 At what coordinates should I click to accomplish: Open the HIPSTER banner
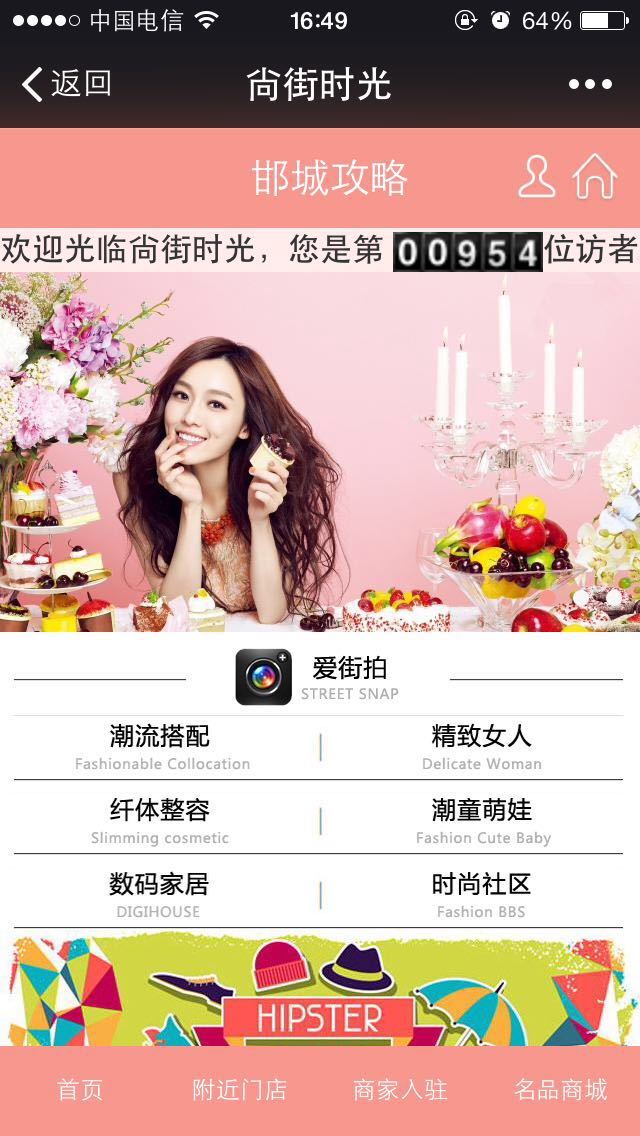pyautogui.click(x=320, y=990)
